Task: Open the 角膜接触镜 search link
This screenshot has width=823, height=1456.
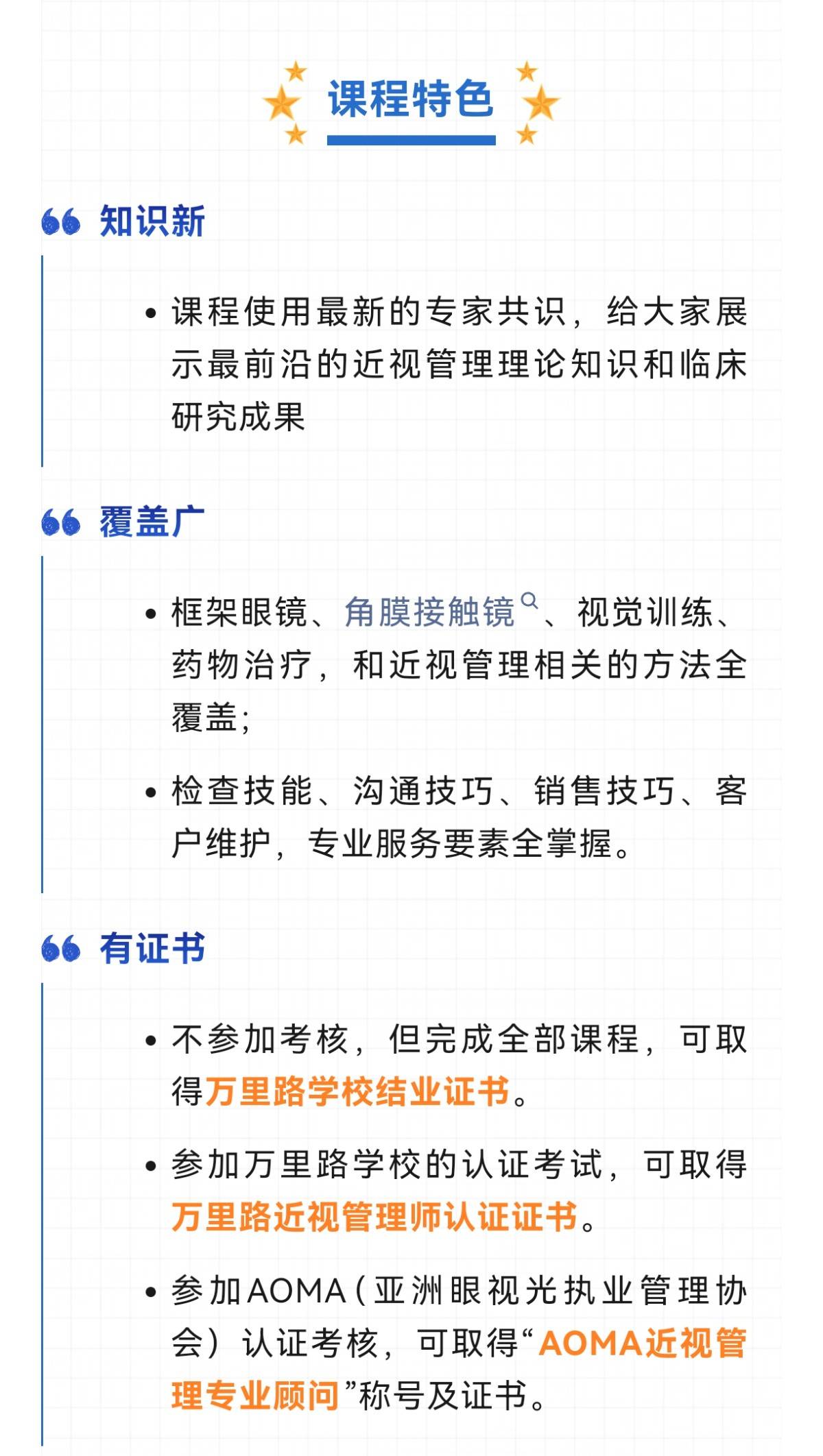Action: [x=430, y=611]
